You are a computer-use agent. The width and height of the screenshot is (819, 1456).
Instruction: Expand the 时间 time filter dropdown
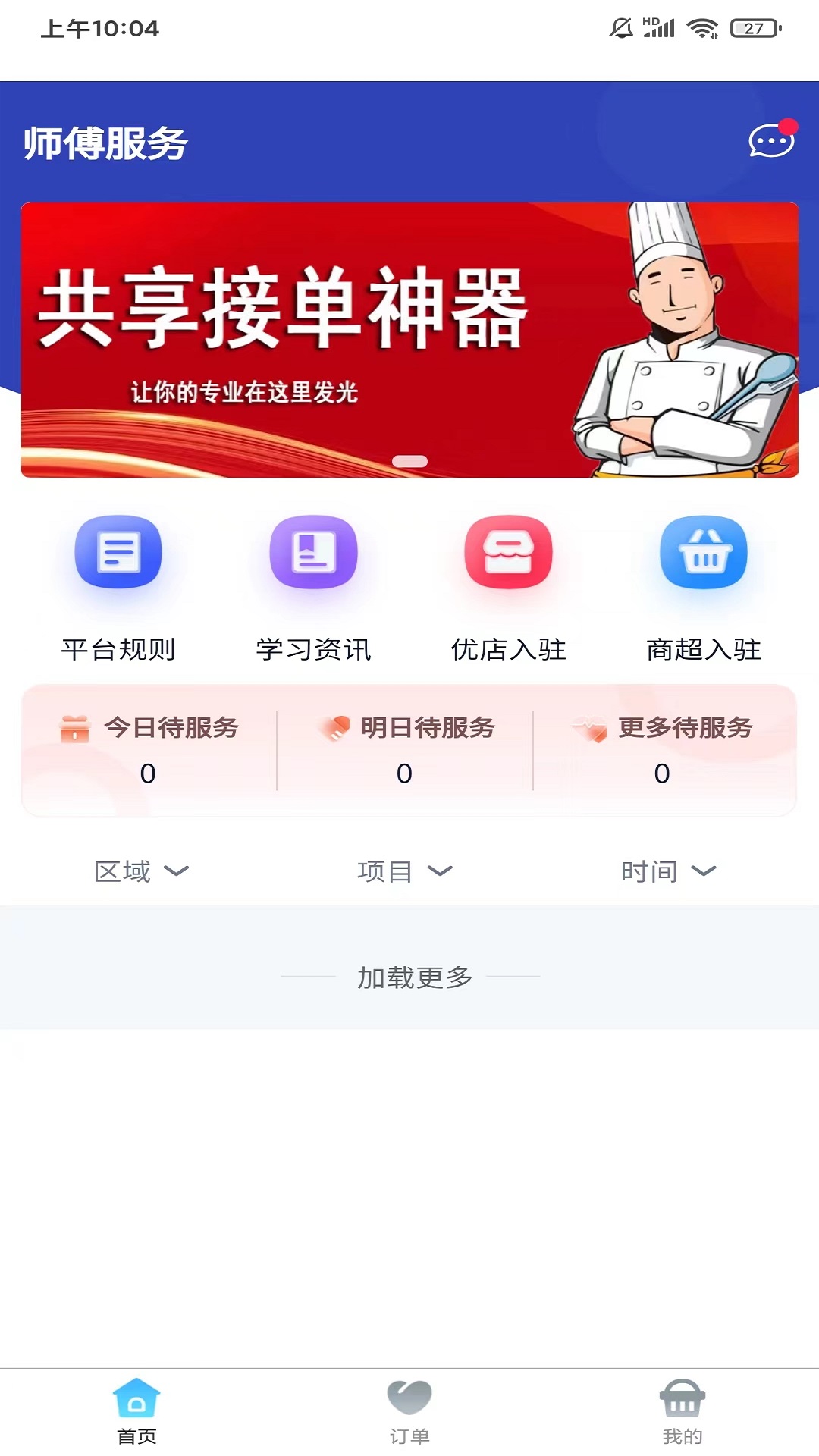667,871
